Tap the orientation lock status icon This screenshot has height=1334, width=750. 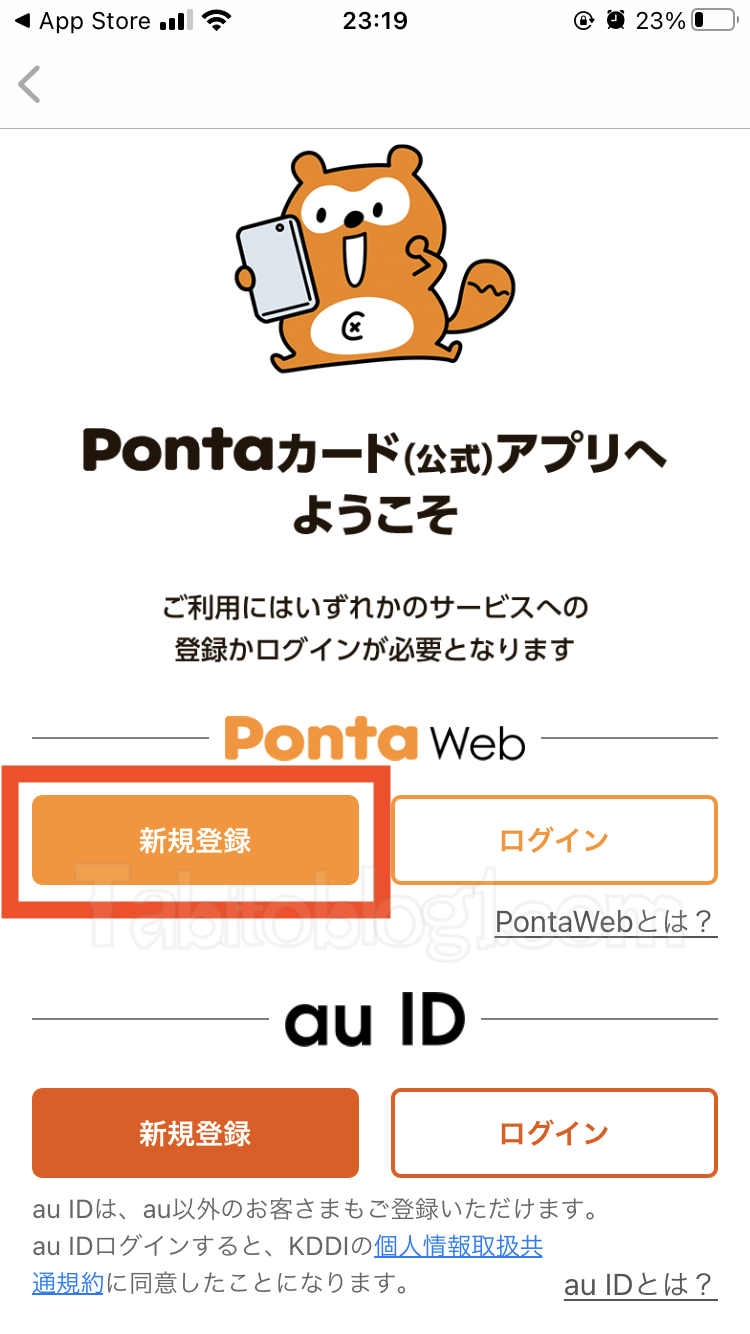(583, 19)
